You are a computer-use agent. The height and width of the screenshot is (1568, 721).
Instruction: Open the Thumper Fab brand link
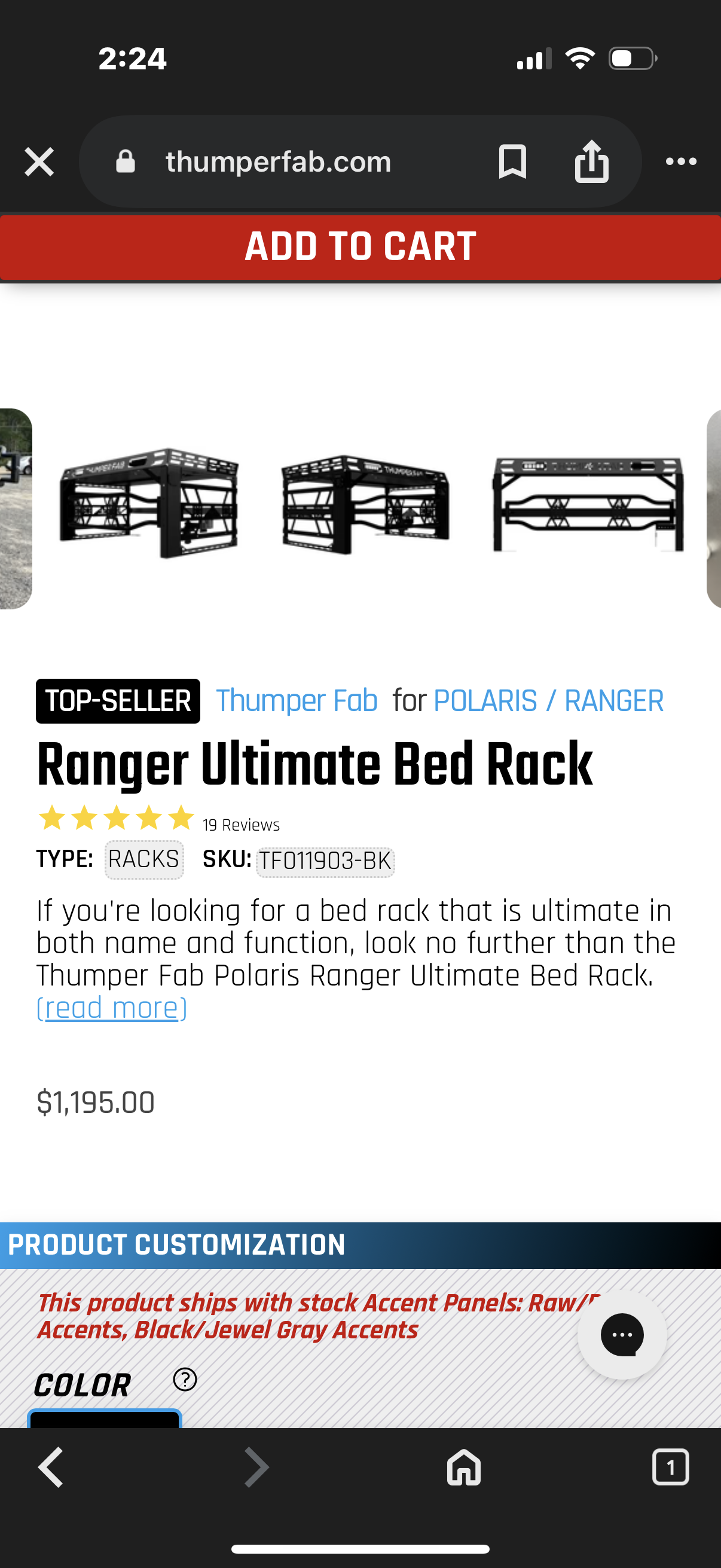[x=297, y=701]
